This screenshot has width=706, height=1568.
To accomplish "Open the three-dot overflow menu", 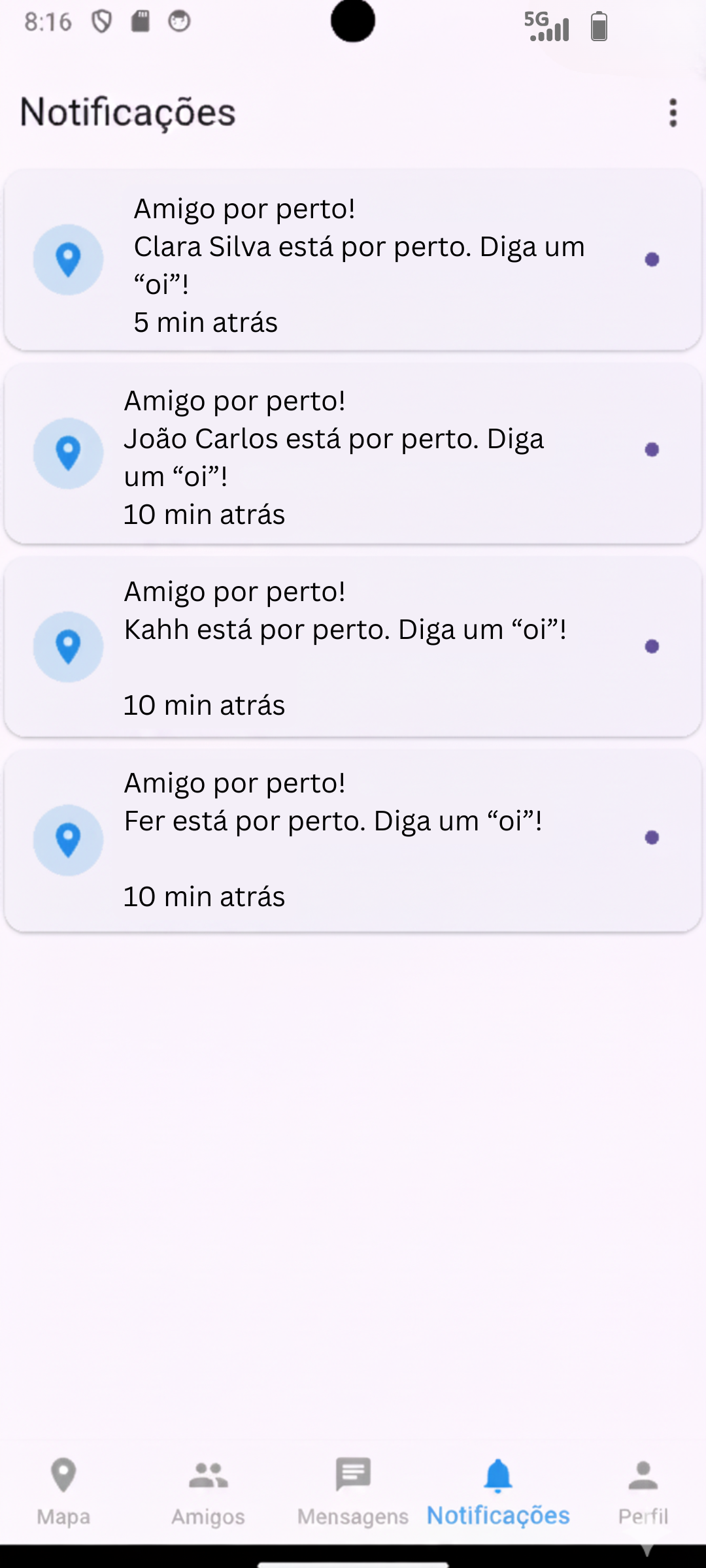I will (x=673, y=112).
